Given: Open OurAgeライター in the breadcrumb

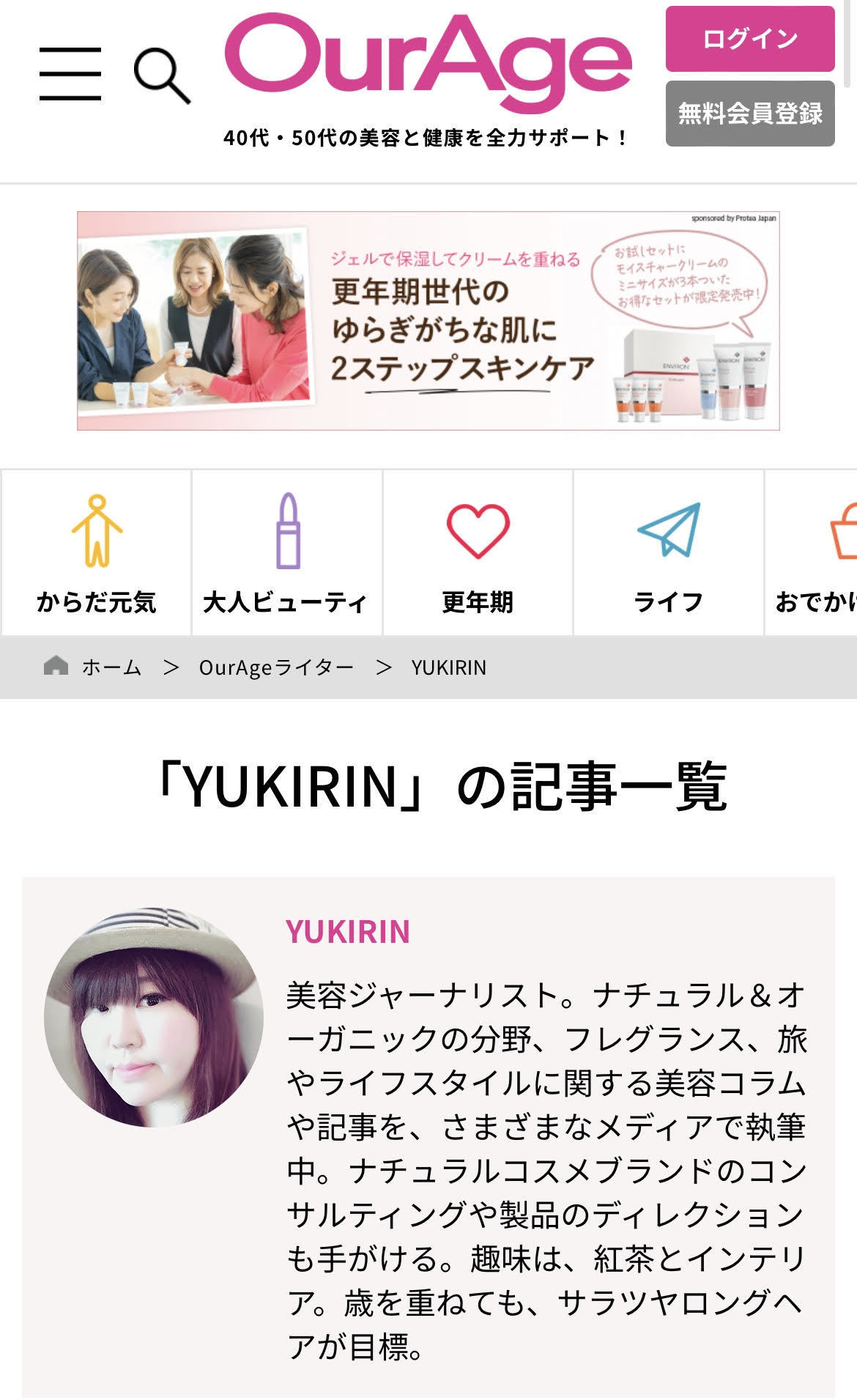Looking at the screenshot, I should click(x=276, y=667).
